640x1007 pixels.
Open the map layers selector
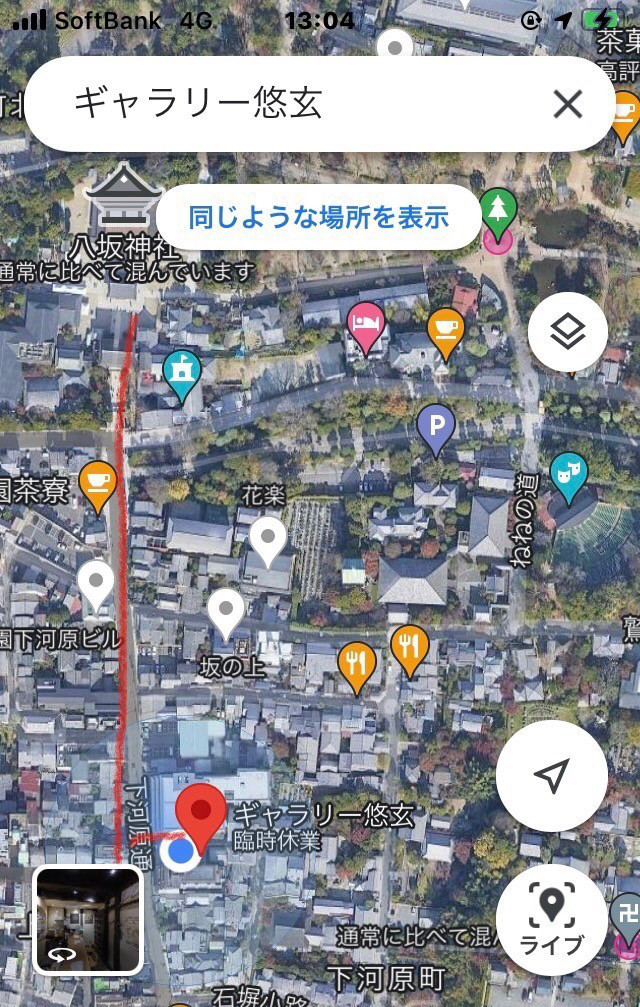[567, 333]
